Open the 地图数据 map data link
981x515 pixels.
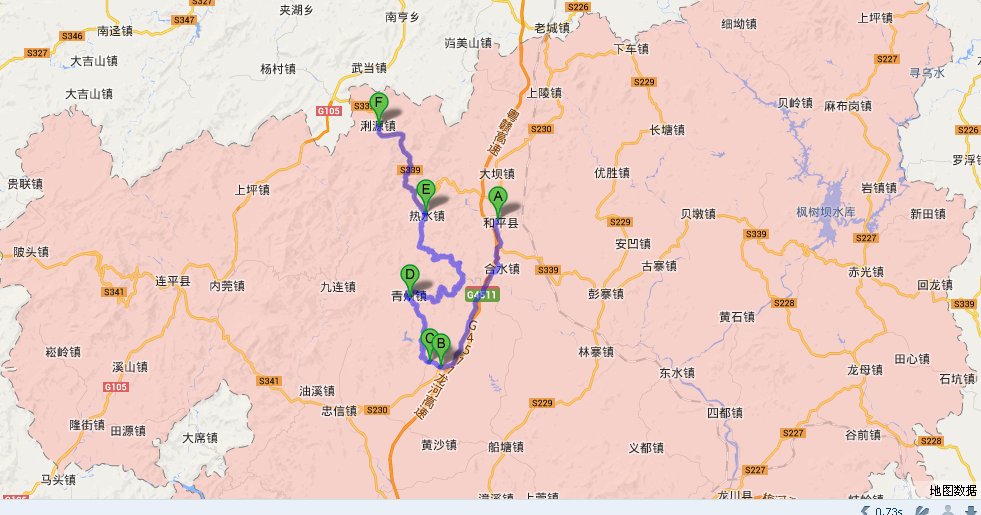(953, 490)
